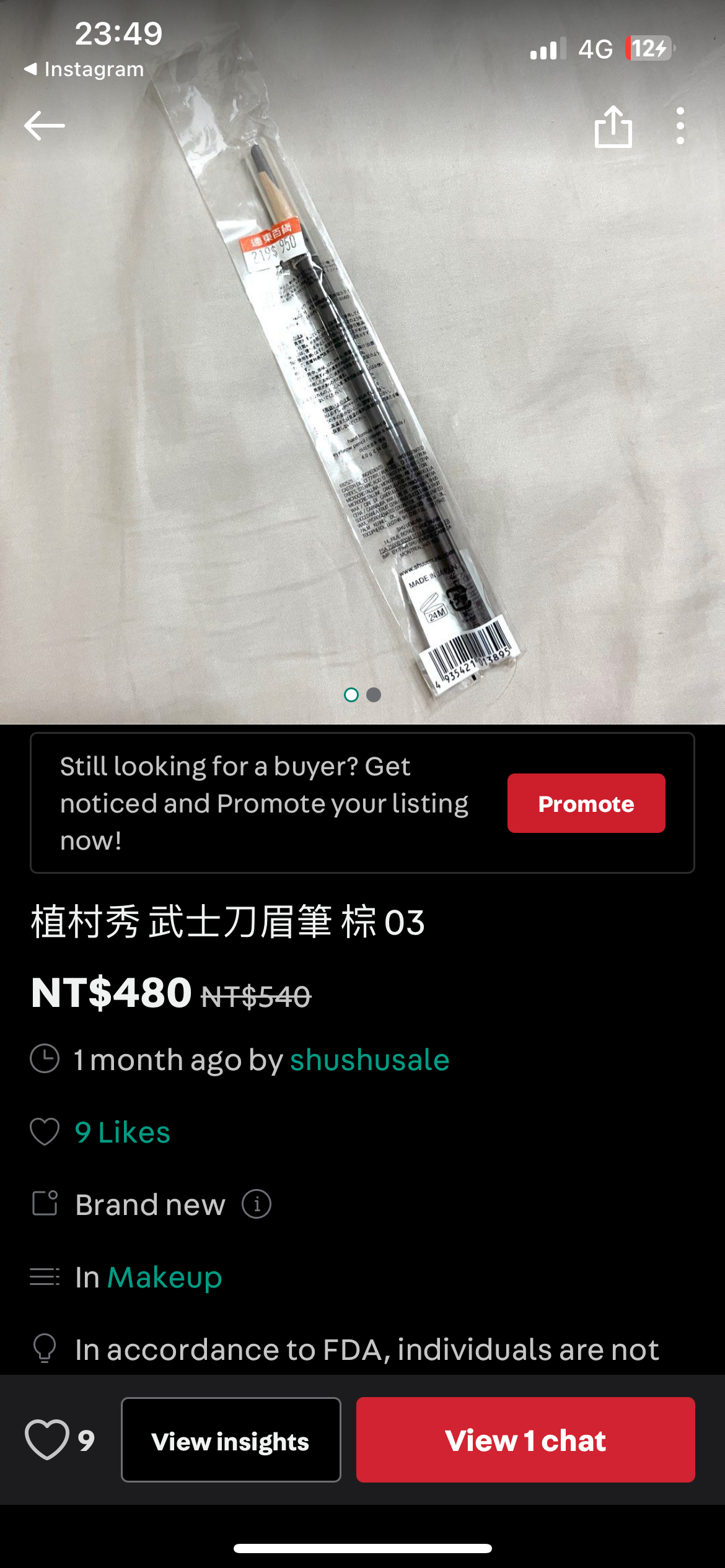The width and height of the screenshot is (725, 1568).
Task: Open View insights
Action: tap(231, 1440)
